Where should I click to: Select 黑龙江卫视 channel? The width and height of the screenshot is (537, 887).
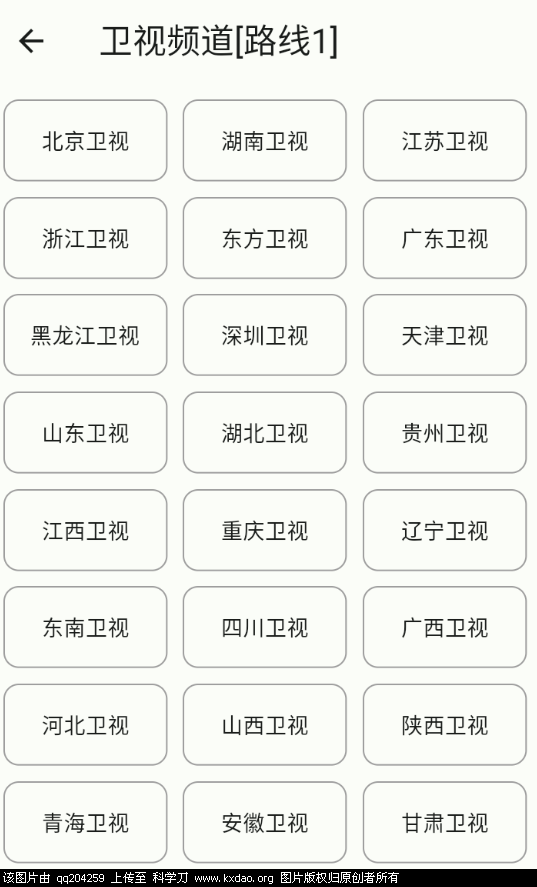click(x=85, y=335)
